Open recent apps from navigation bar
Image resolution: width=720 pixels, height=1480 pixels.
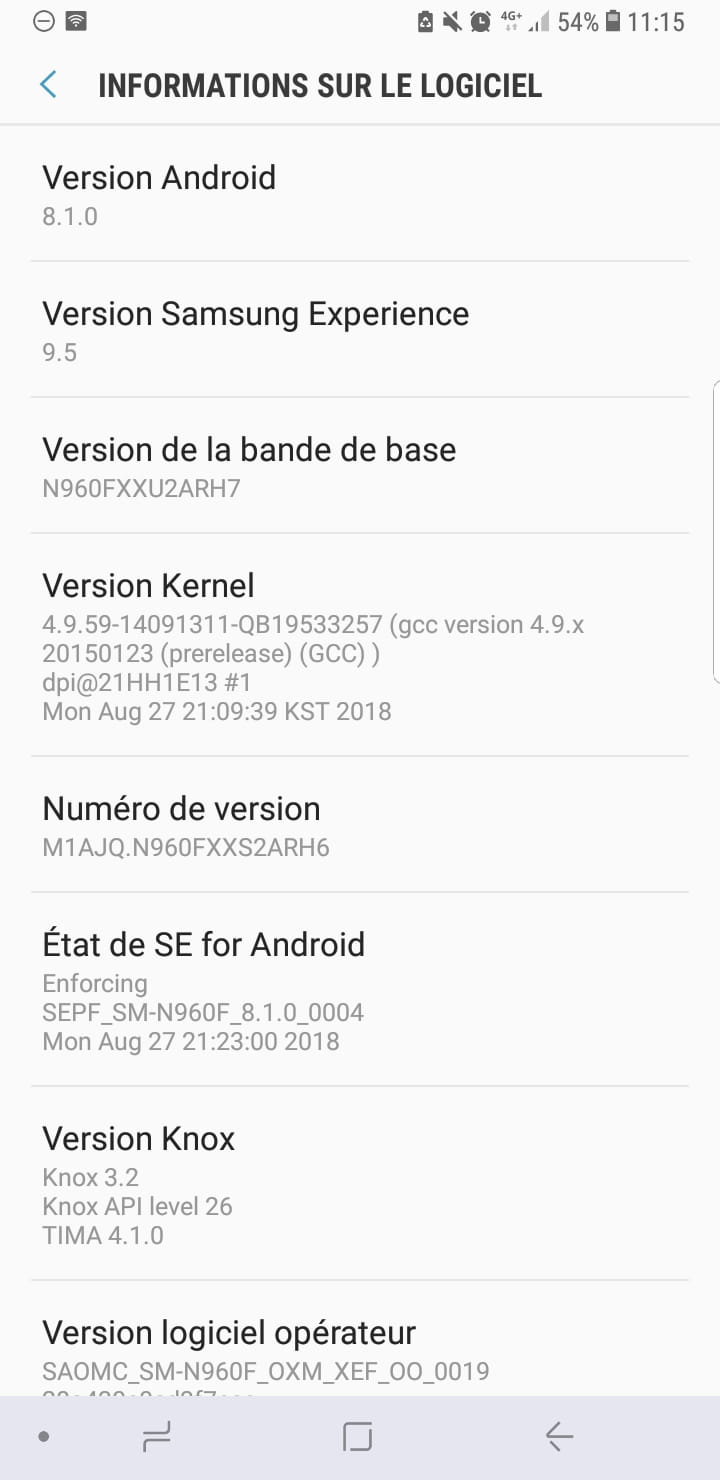(x=157, y=1437)
